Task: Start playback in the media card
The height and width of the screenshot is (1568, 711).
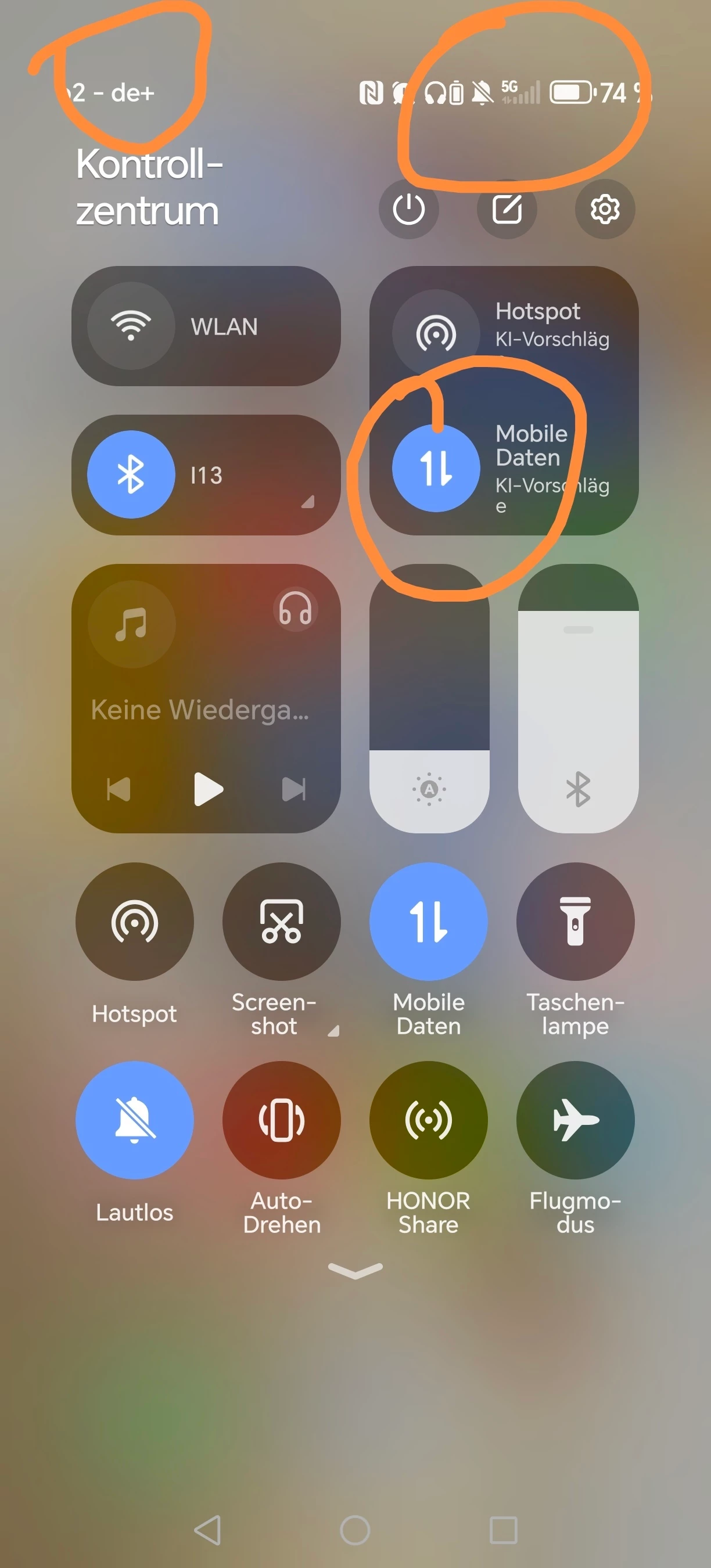Action: pos(207,789)
